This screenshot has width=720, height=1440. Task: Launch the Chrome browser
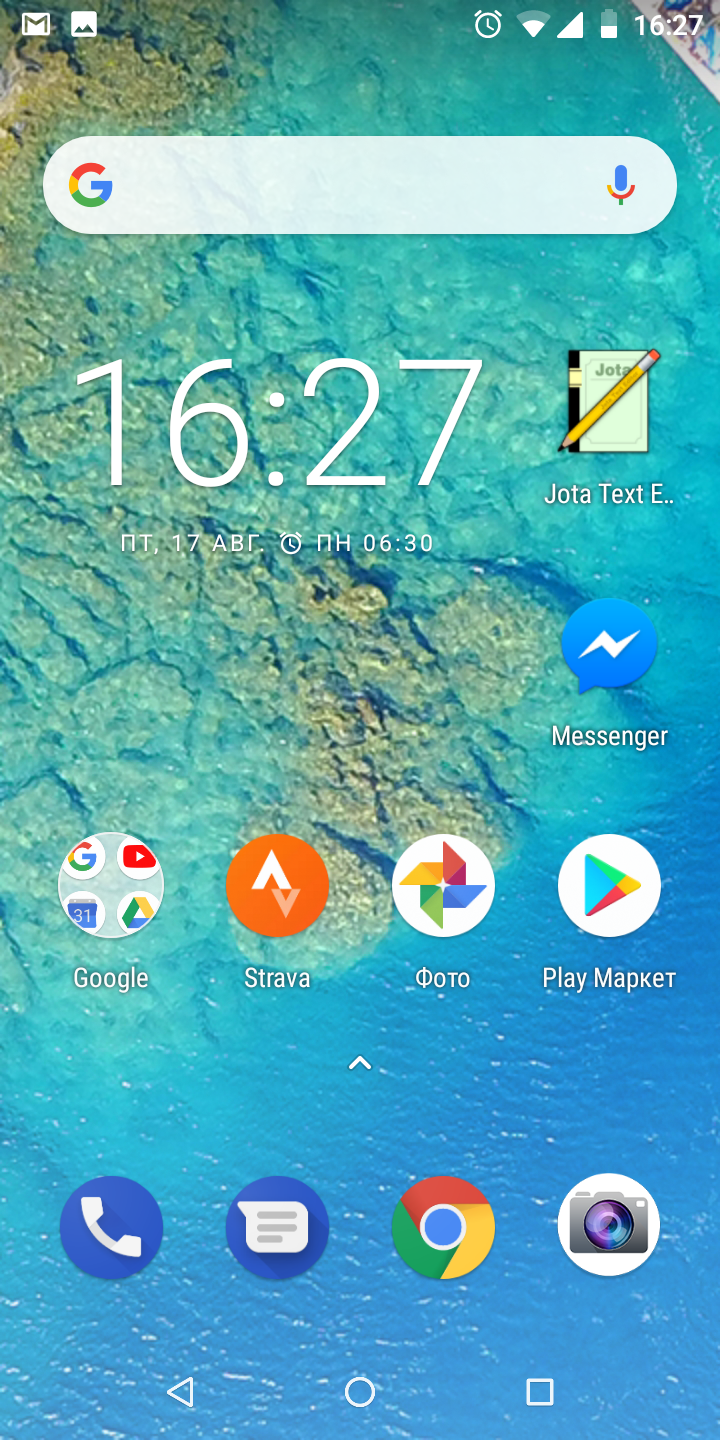[x=443, y=1227]
